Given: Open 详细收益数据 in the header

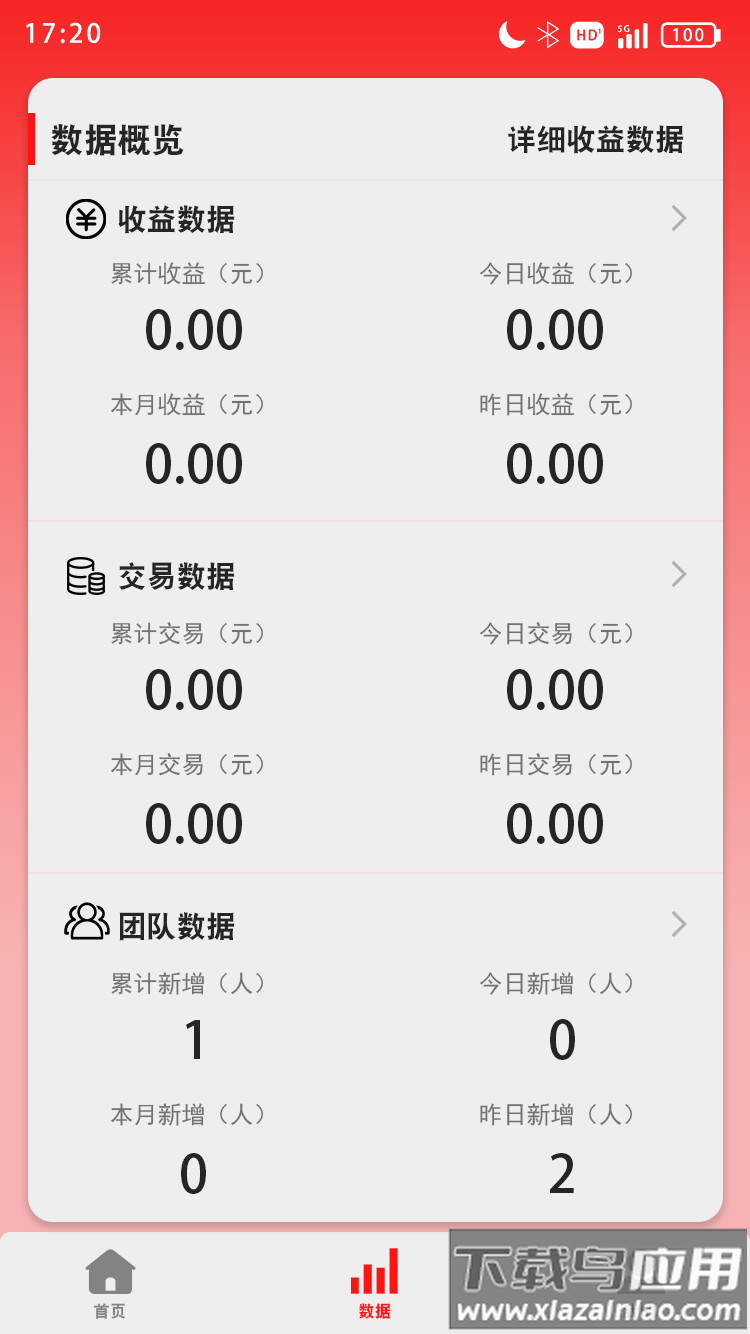Looking at the screenshot, I should 594,140.
